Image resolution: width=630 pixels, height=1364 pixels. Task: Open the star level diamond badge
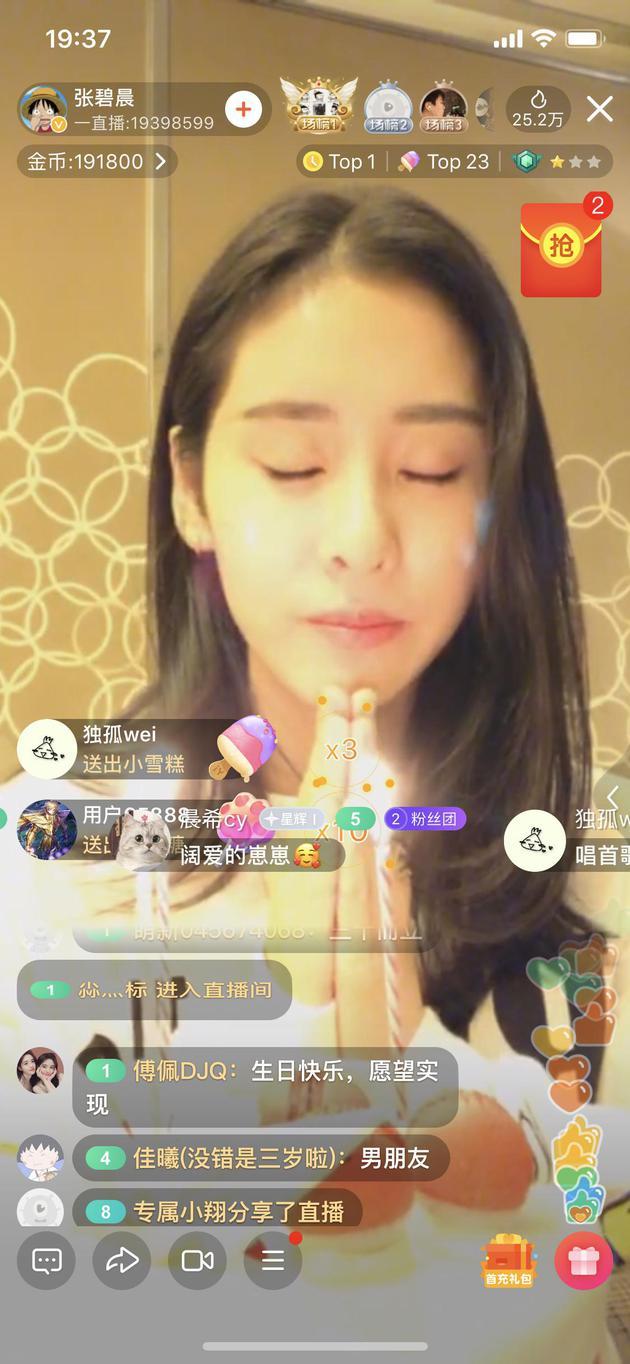(559, 161)
